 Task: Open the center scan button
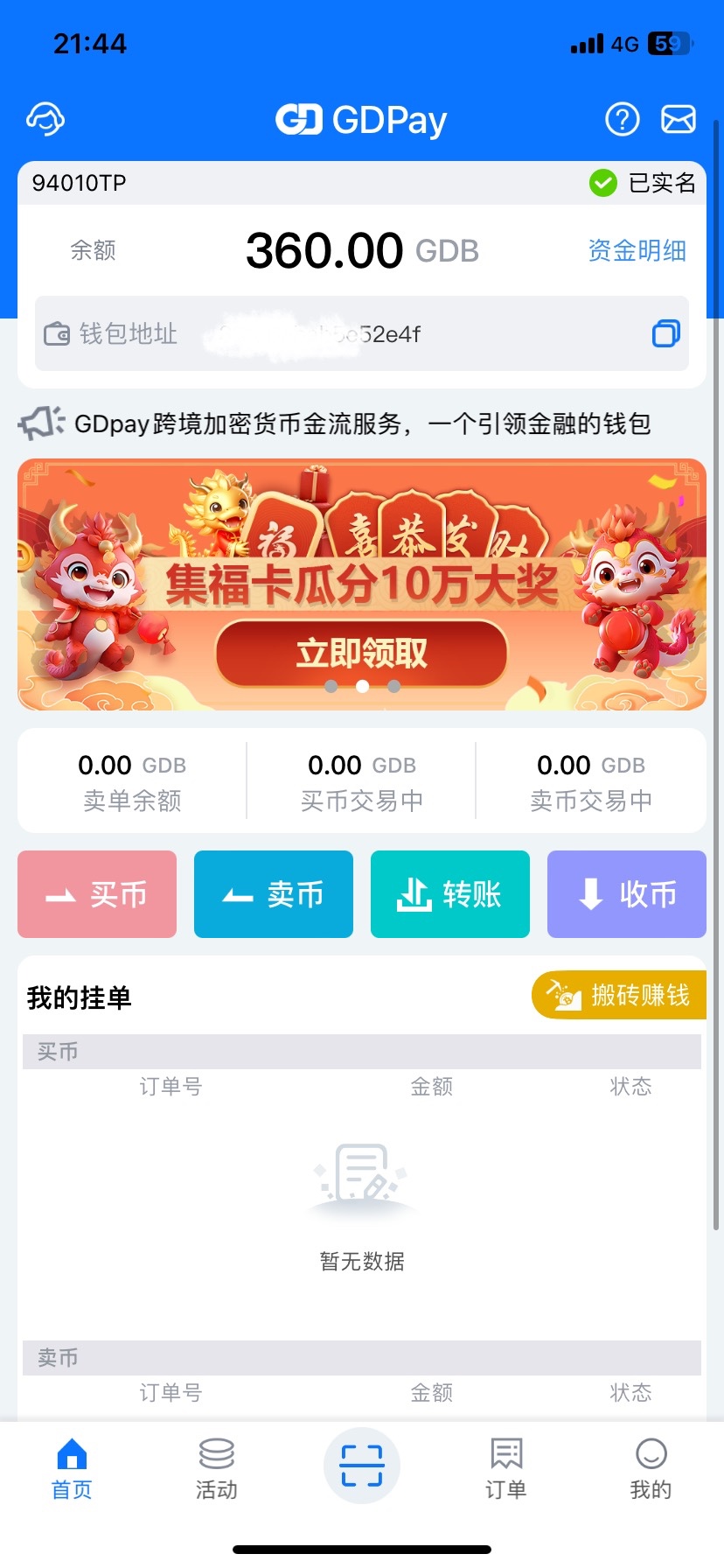click(362, 1466)
